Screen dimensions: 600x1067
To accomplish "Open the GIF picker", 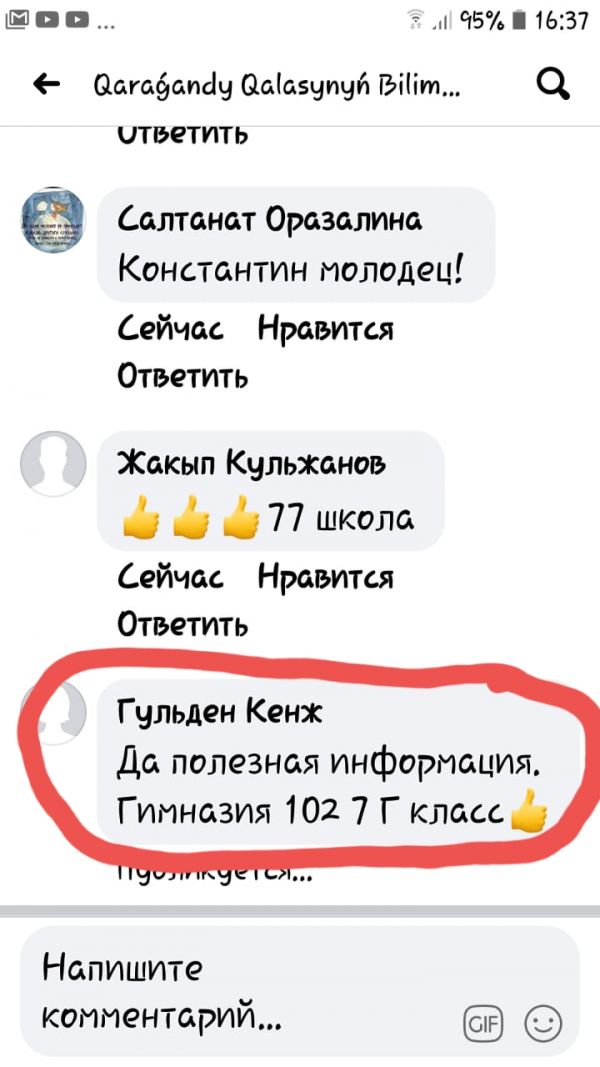I will 484,1024.
